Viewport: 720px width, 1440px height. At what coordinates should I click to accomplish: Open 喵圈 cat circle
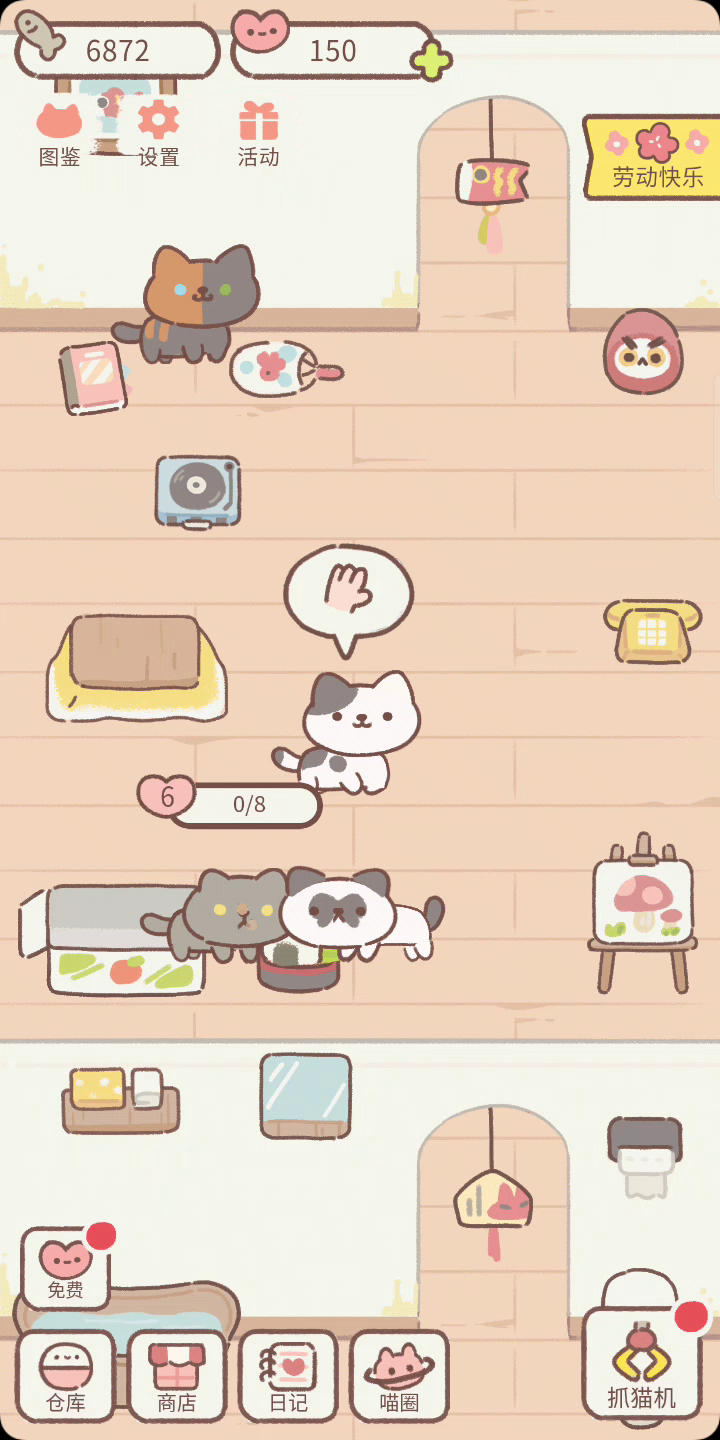(x=399, y=1376)
